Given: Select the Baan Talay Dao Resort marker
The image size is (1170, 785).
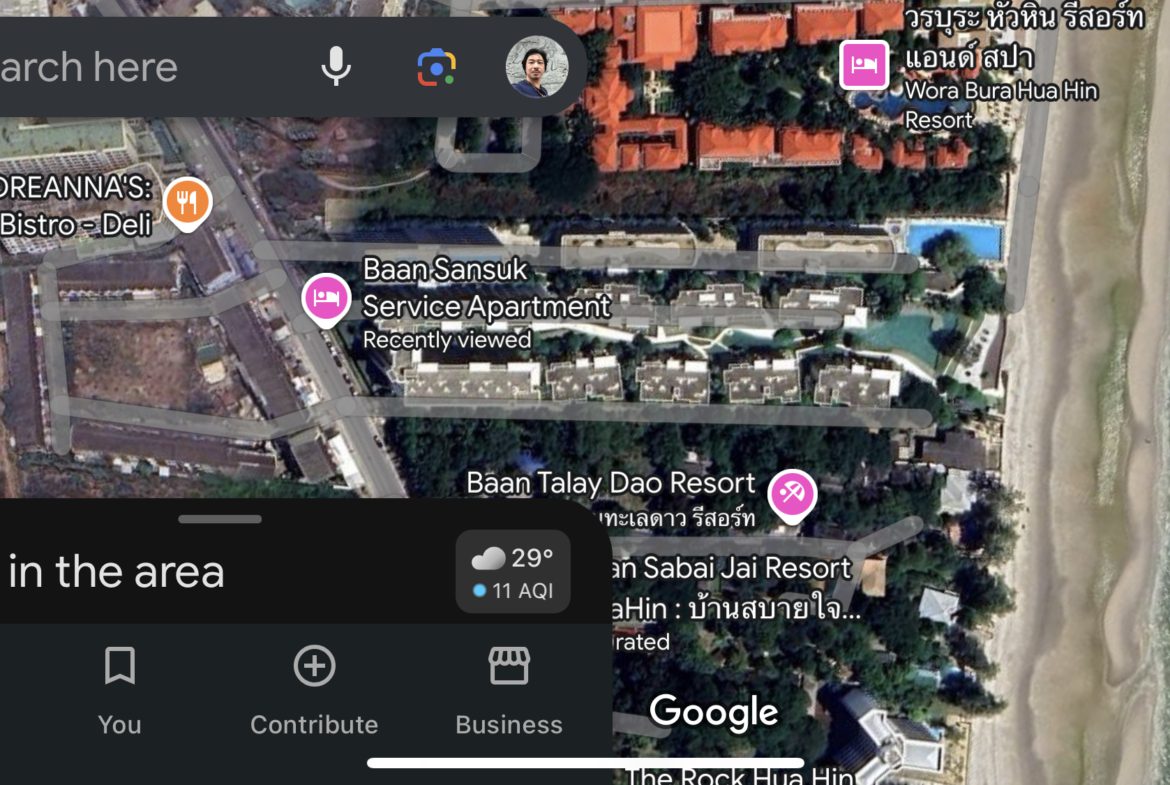Looking at the screenshot, I should (792, 493).
